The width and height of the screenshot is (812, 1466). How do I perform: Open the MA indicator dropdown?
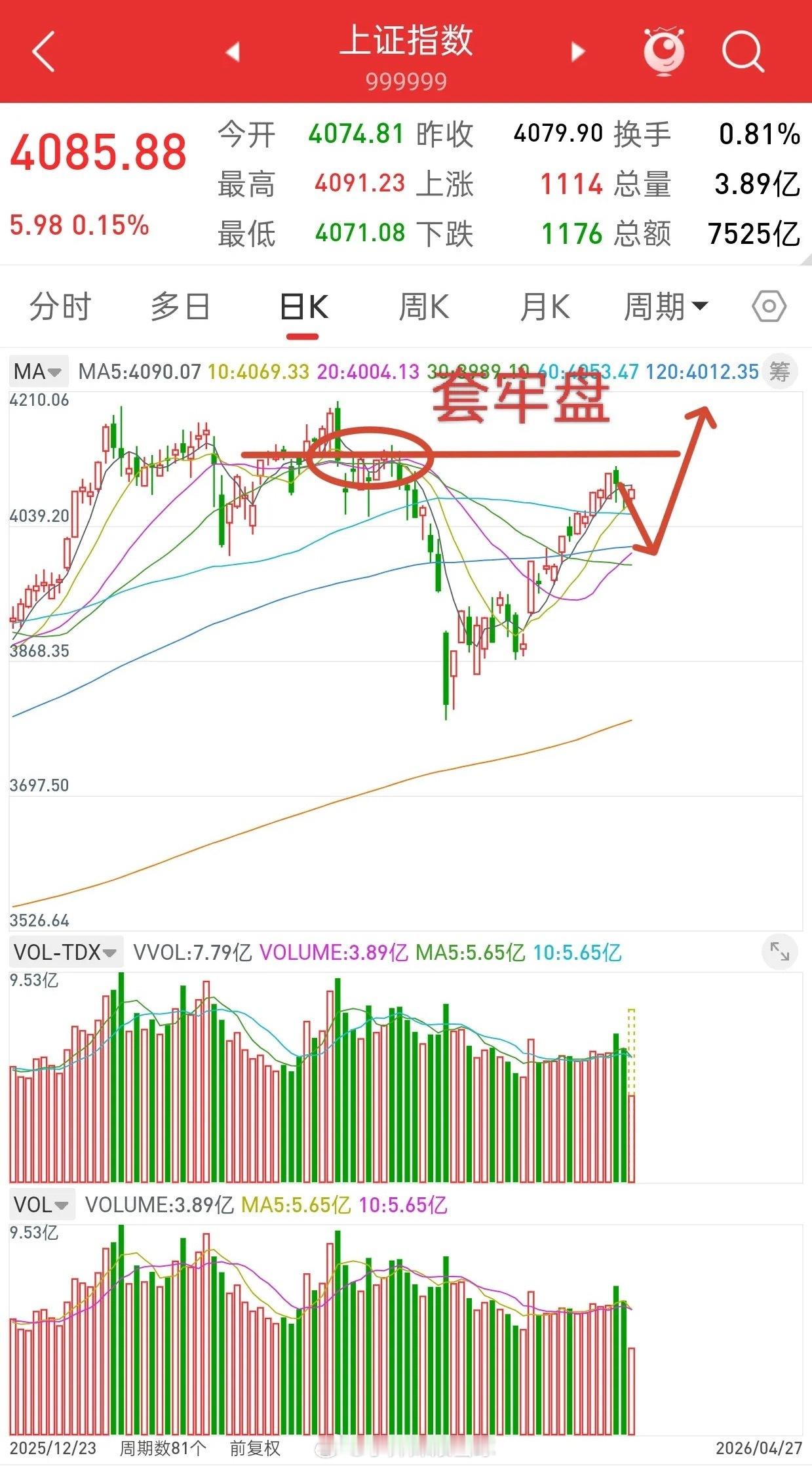point(37,371)
